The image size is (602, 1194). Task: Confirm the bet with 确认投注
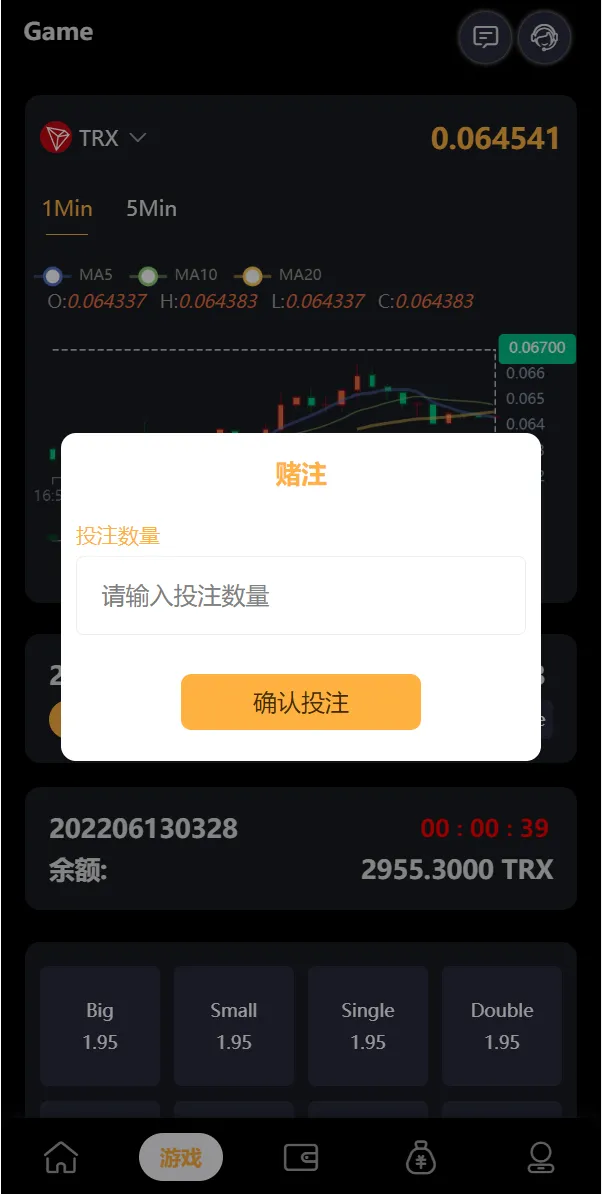point(300,702)
